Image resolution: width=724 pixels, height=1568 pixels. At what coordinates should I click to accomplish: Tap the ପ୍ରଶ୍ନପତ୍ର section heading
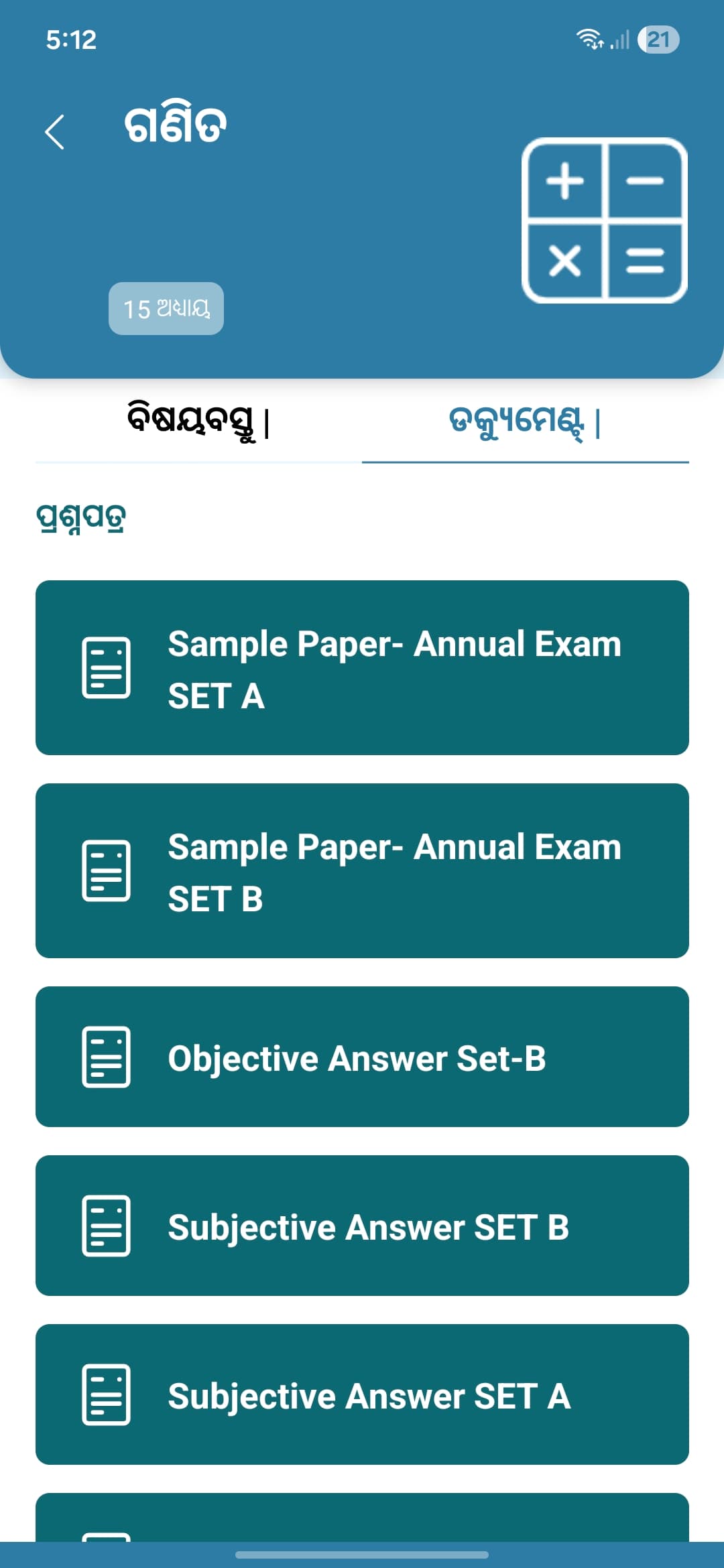(x=82, y=517)
